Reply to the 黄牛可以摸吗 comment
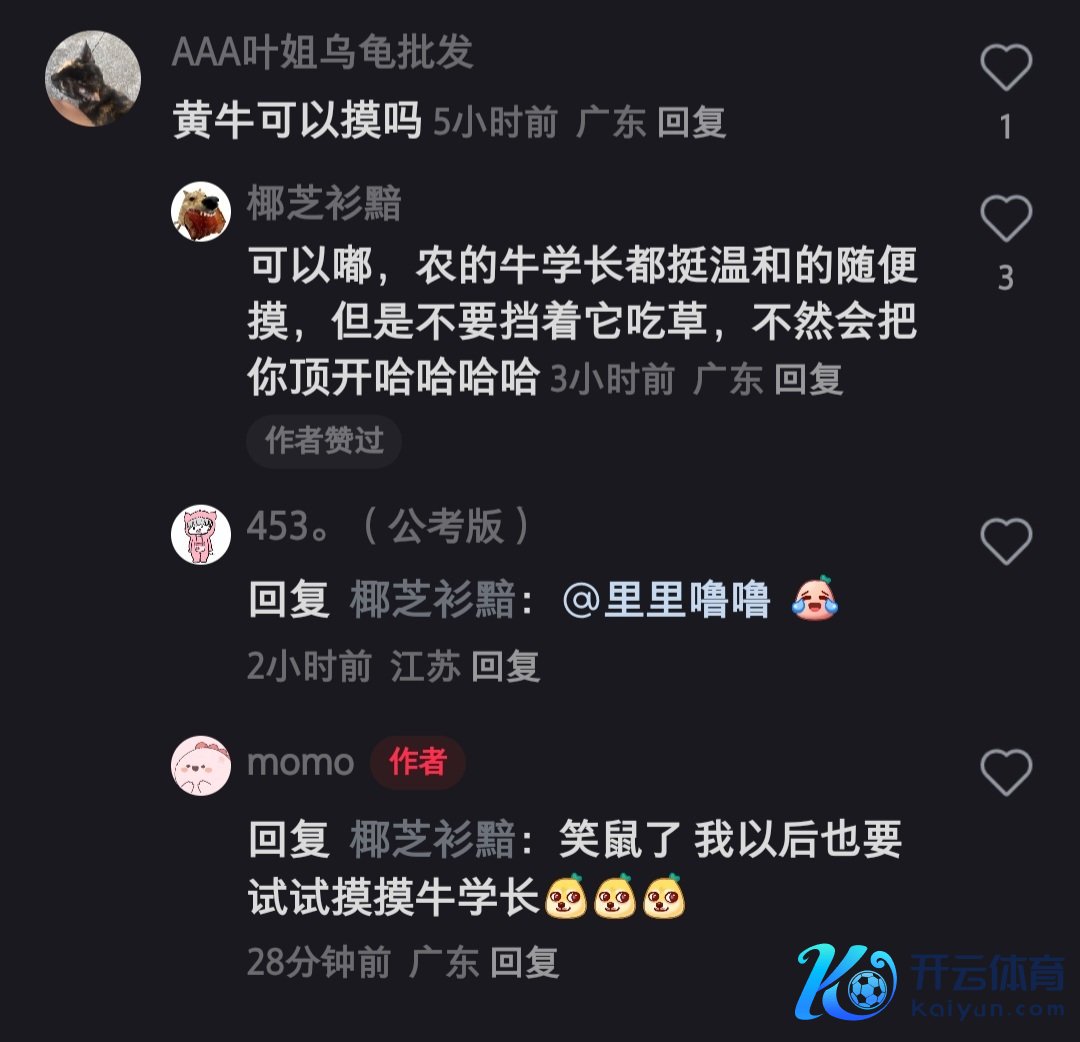 point(691,123)
